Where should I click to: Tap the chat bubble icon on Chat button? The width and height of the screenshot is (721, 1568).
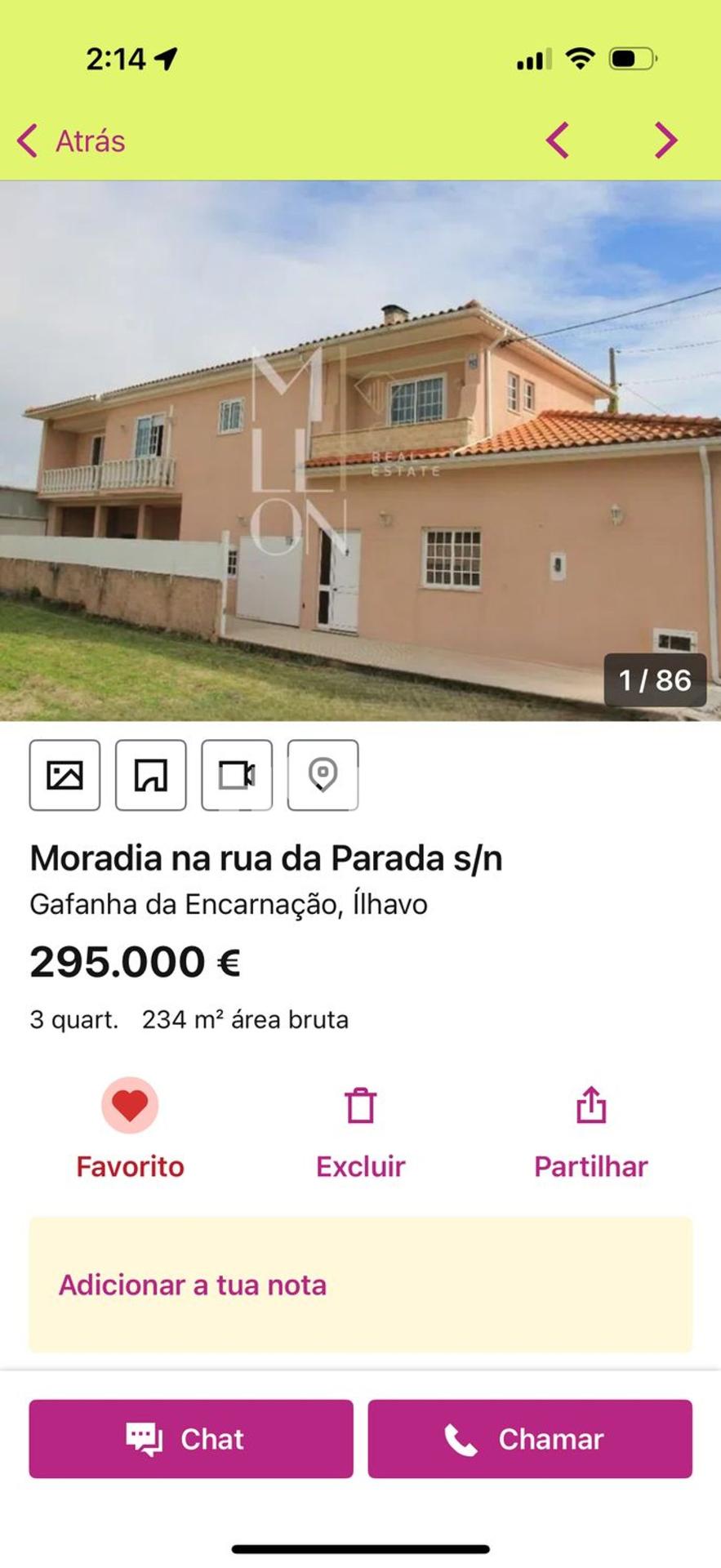[144, 1438]
